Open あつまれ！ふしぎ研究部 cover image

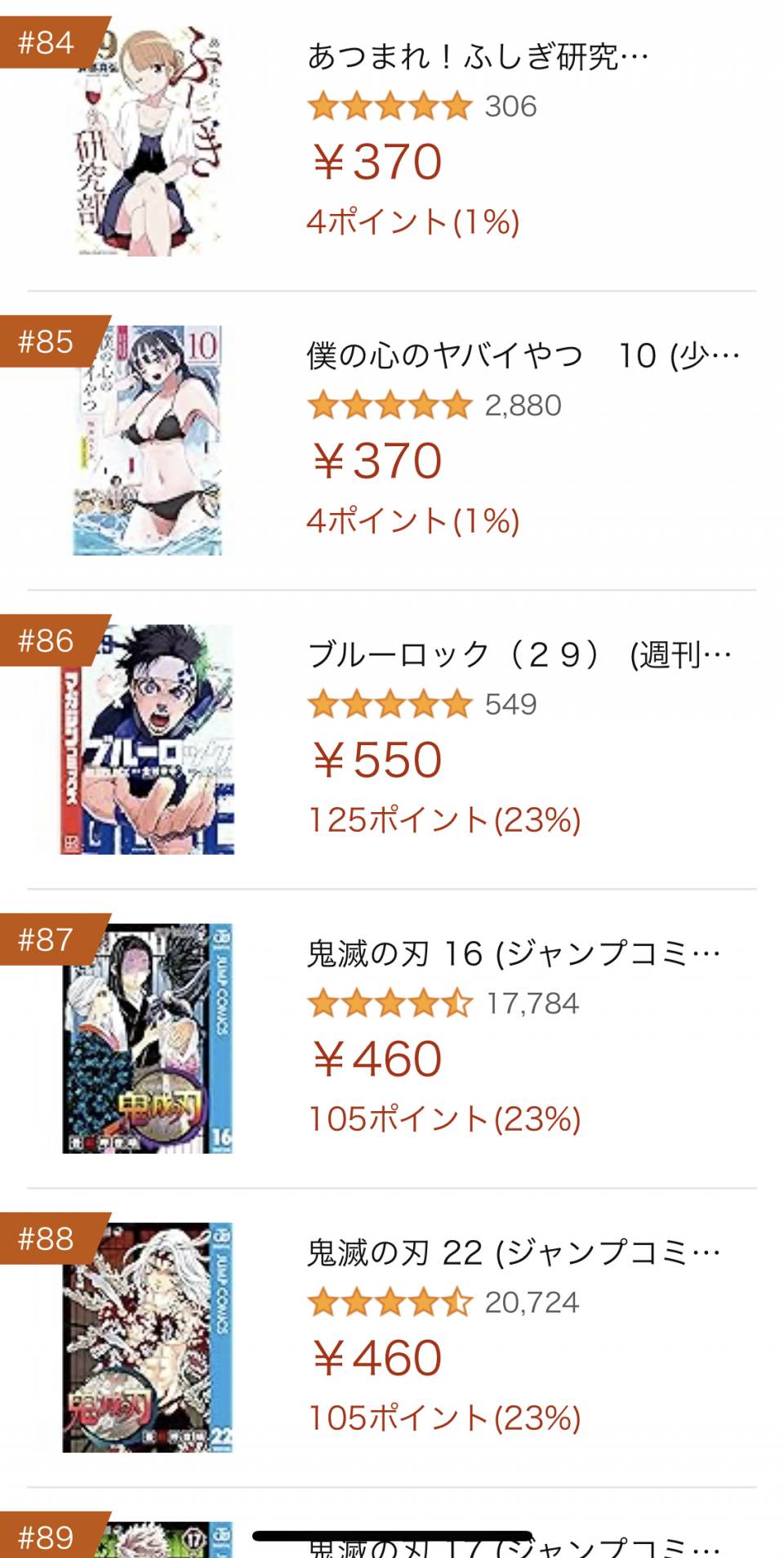pos(148,142)
